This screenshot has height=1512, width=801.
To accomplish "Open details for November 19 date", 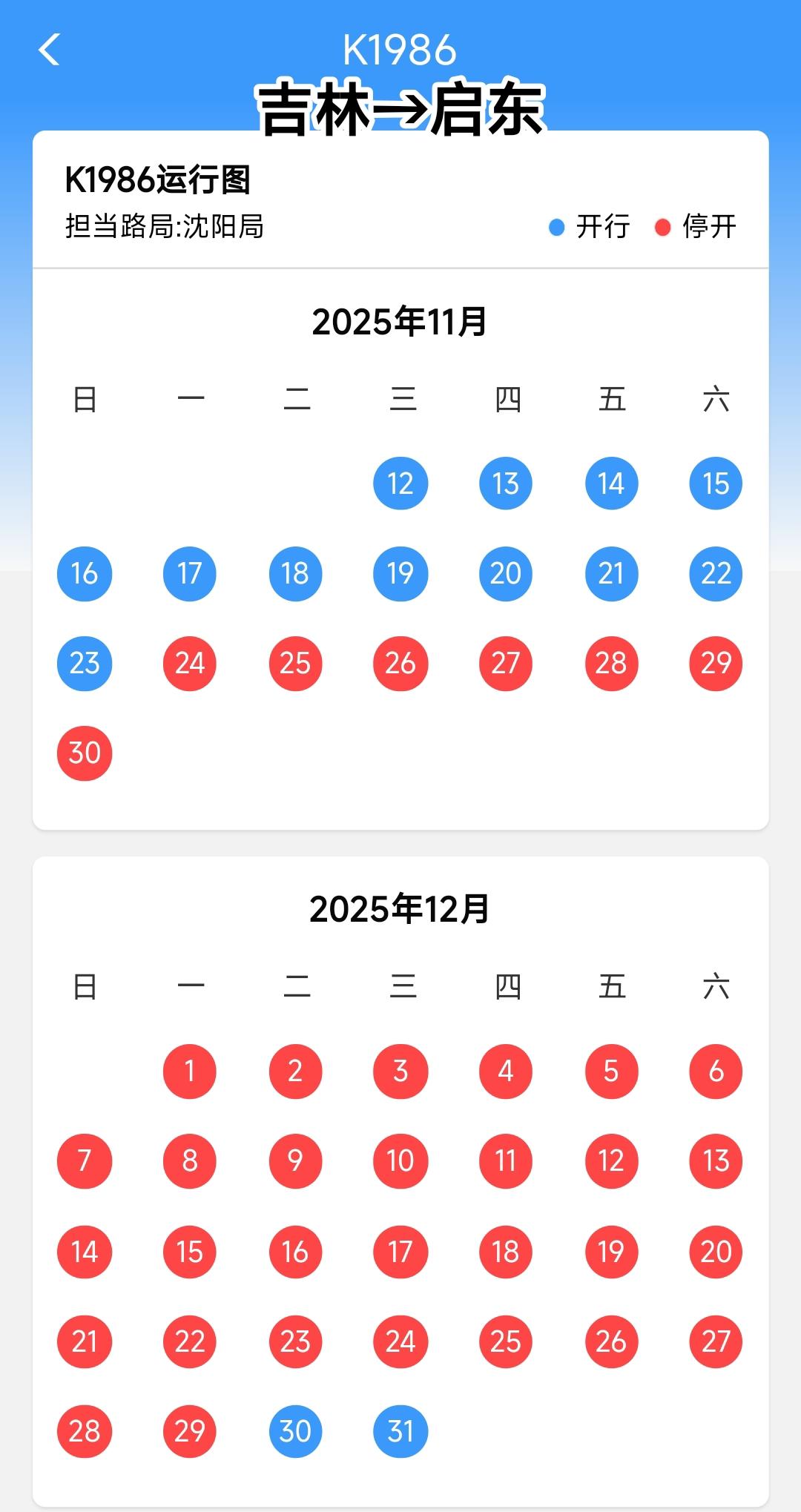I will [400, 573].
